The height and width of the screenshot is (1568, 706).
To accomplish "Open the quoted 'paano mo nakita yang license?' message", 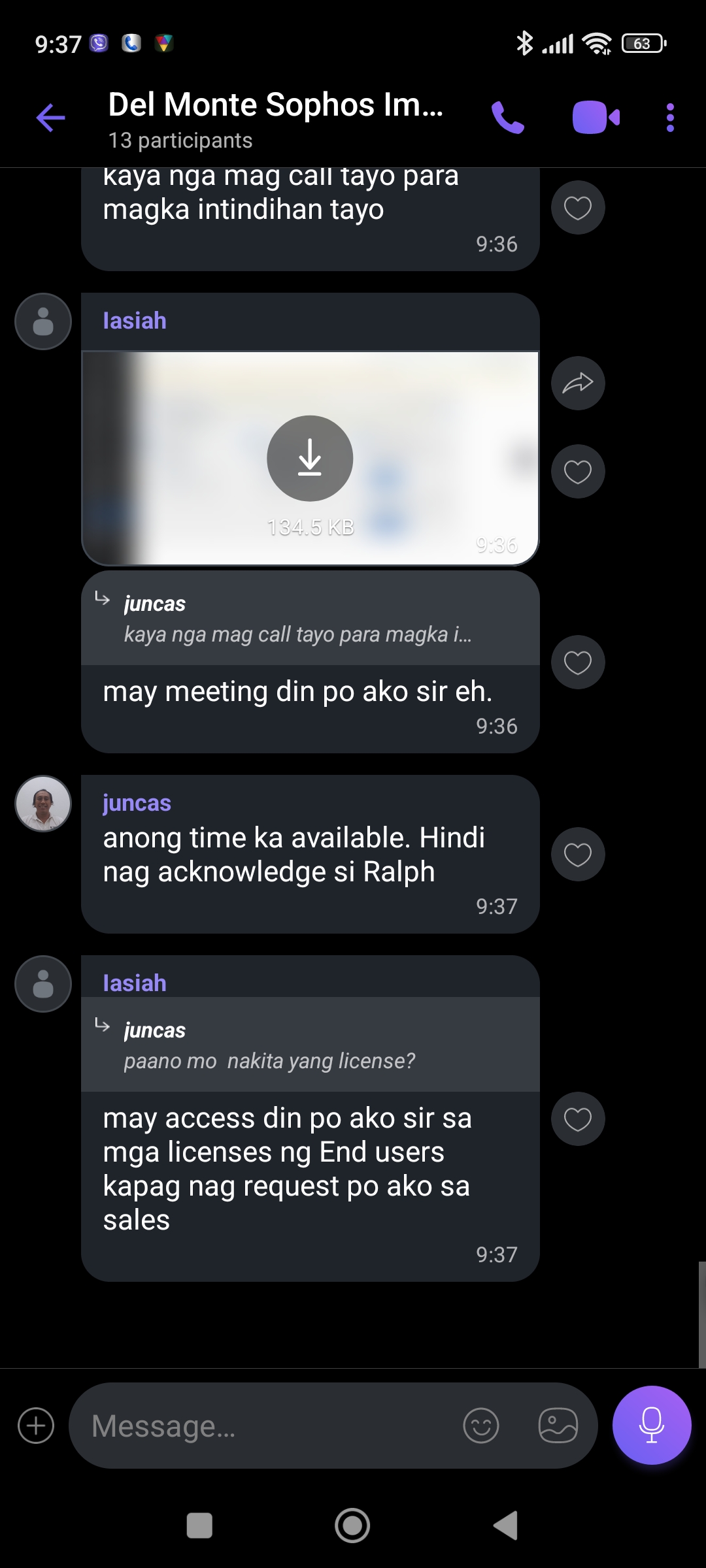I will pos(310,1045).
